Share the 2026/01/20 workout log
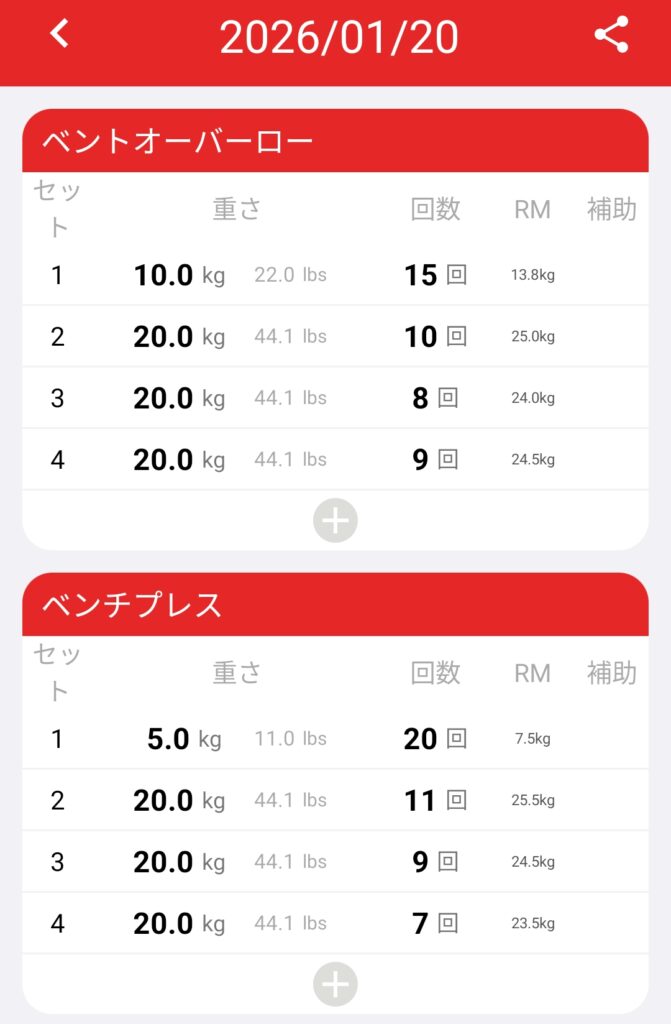This screenshot has width=671, height=1024. [x=611, y=35]
